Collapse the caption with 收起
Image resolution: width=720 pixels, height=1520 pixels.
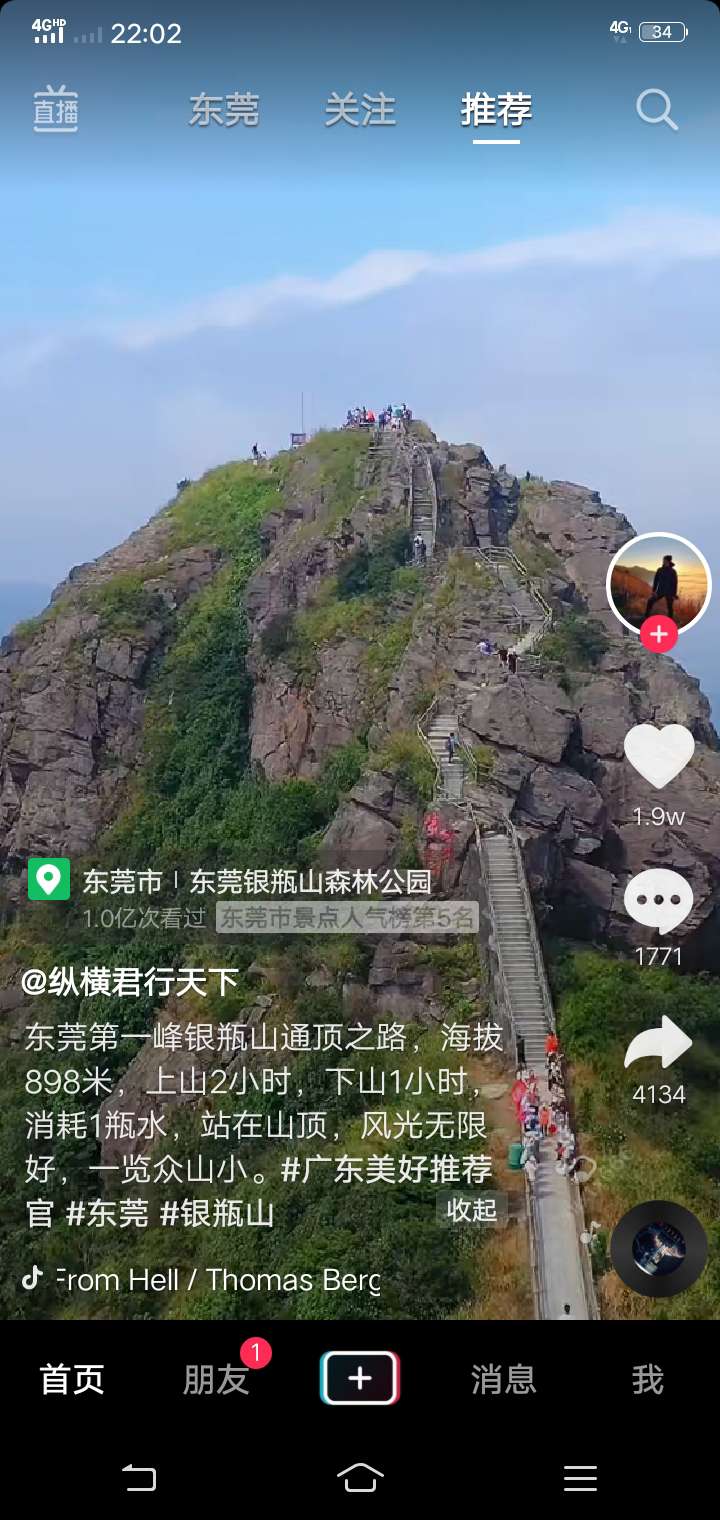click(472, 1209)
